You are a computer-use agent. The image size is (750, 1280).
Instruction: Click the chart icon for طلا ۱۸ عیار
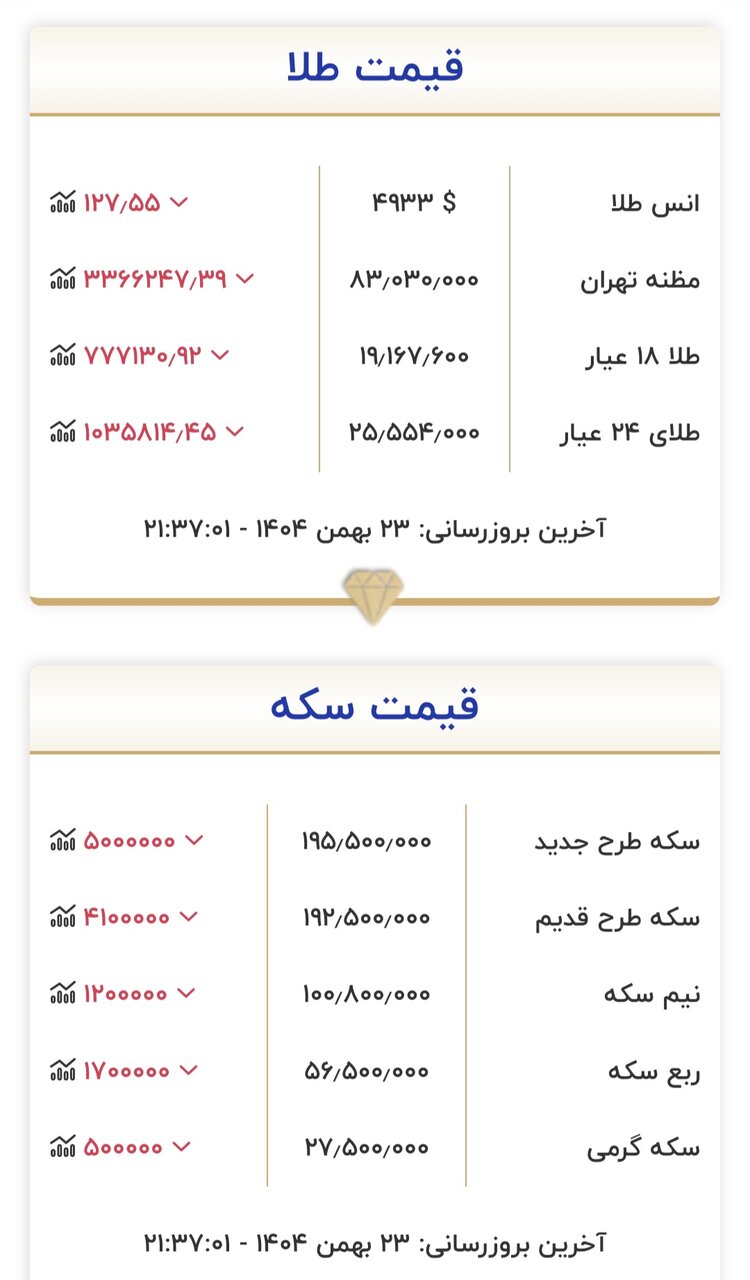(62, 356)
